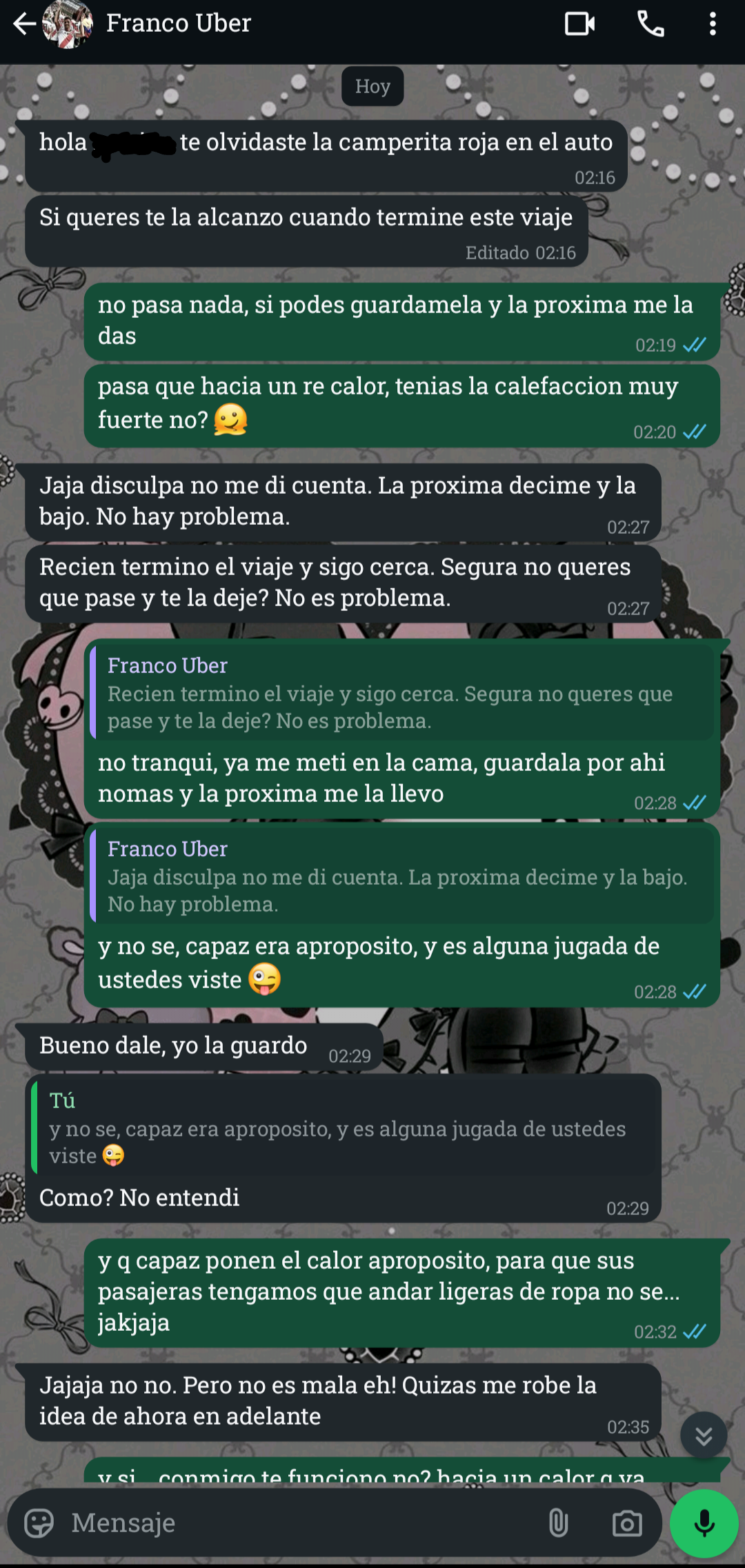745x1568 pixels.
Task: Jump to the latest messages
Action: 704,1435
